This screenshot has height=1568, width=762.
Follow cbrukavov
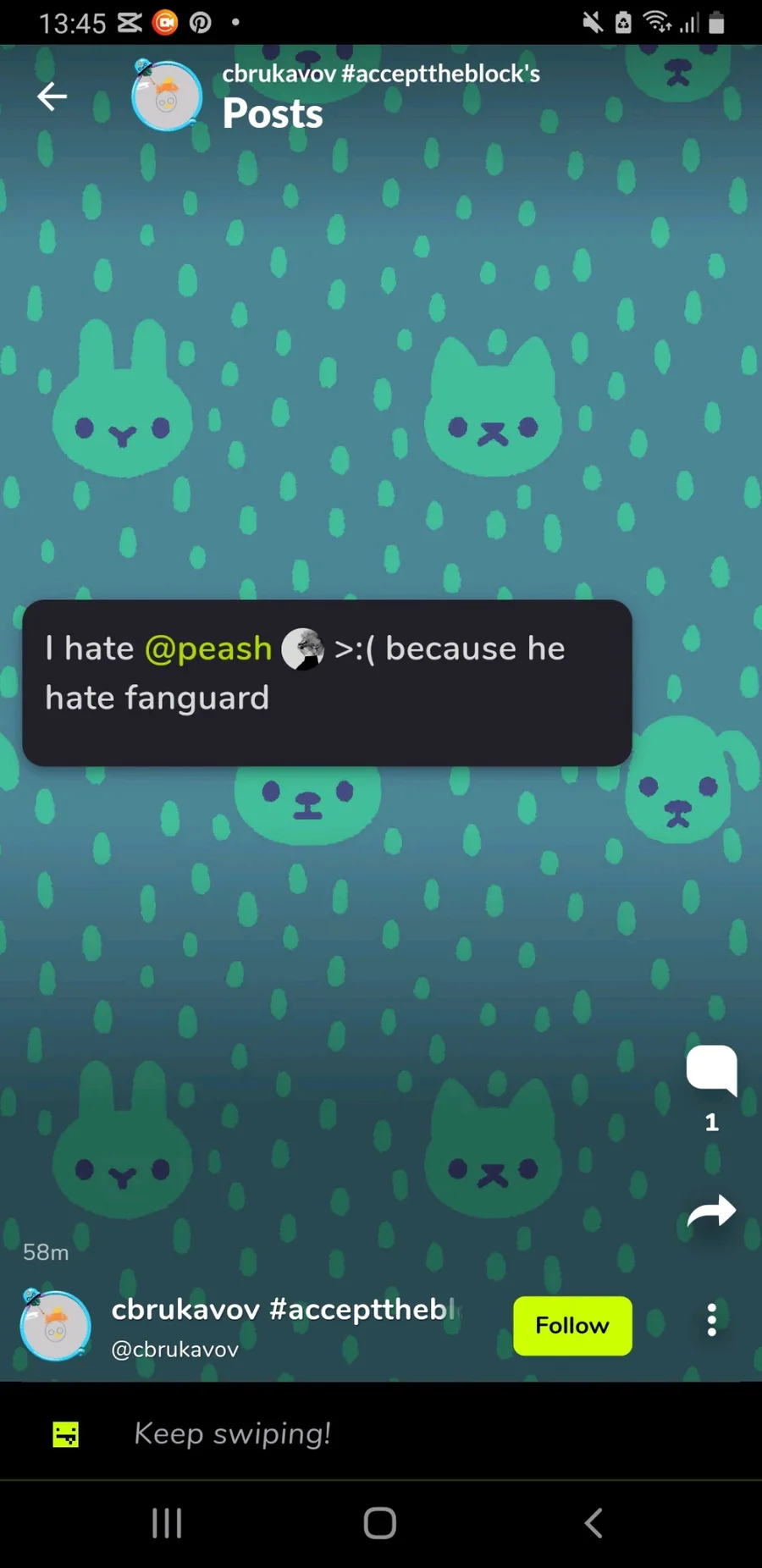572,1325
